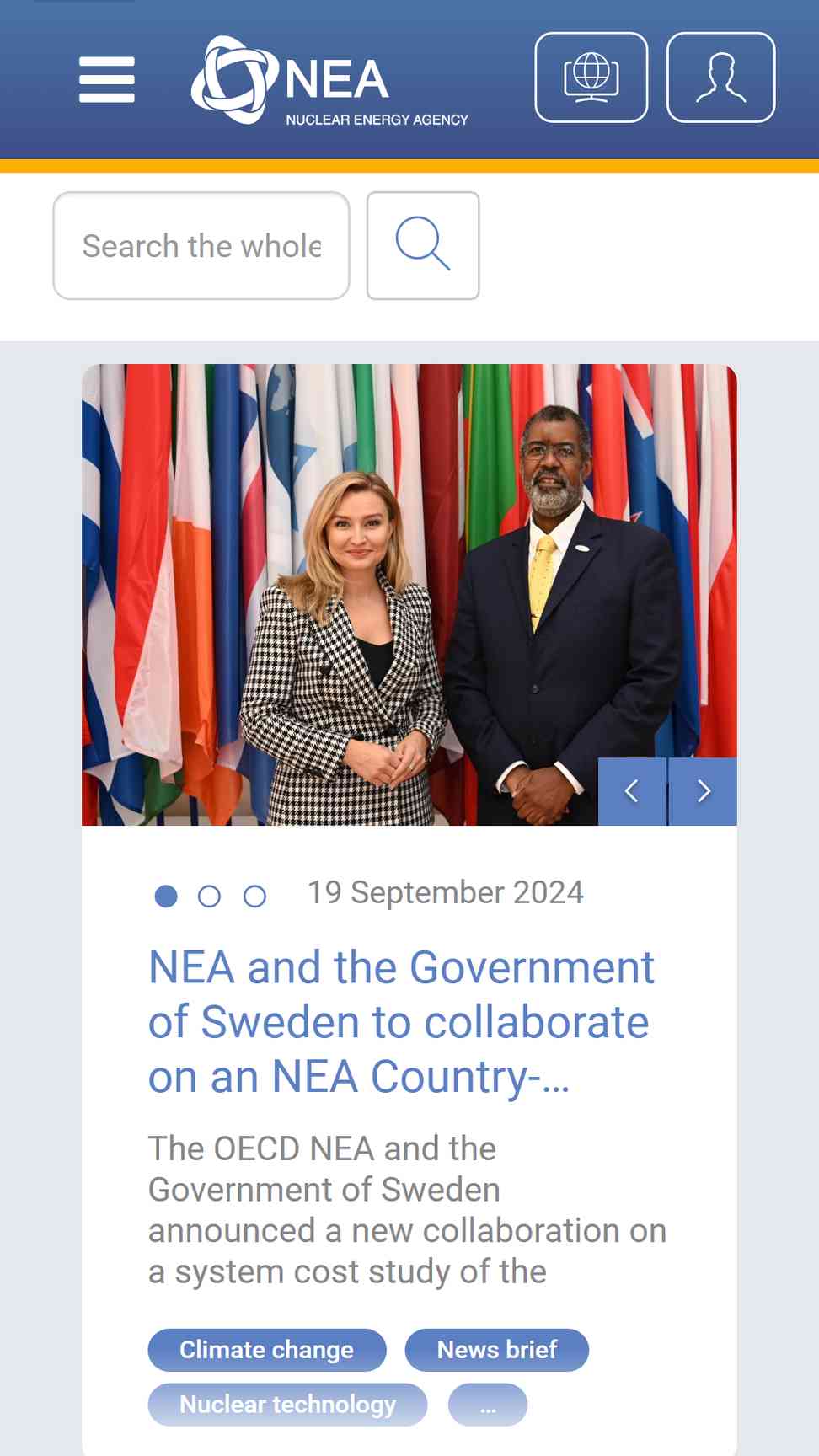Open the News brief tag

click(x=497, y=1350)
